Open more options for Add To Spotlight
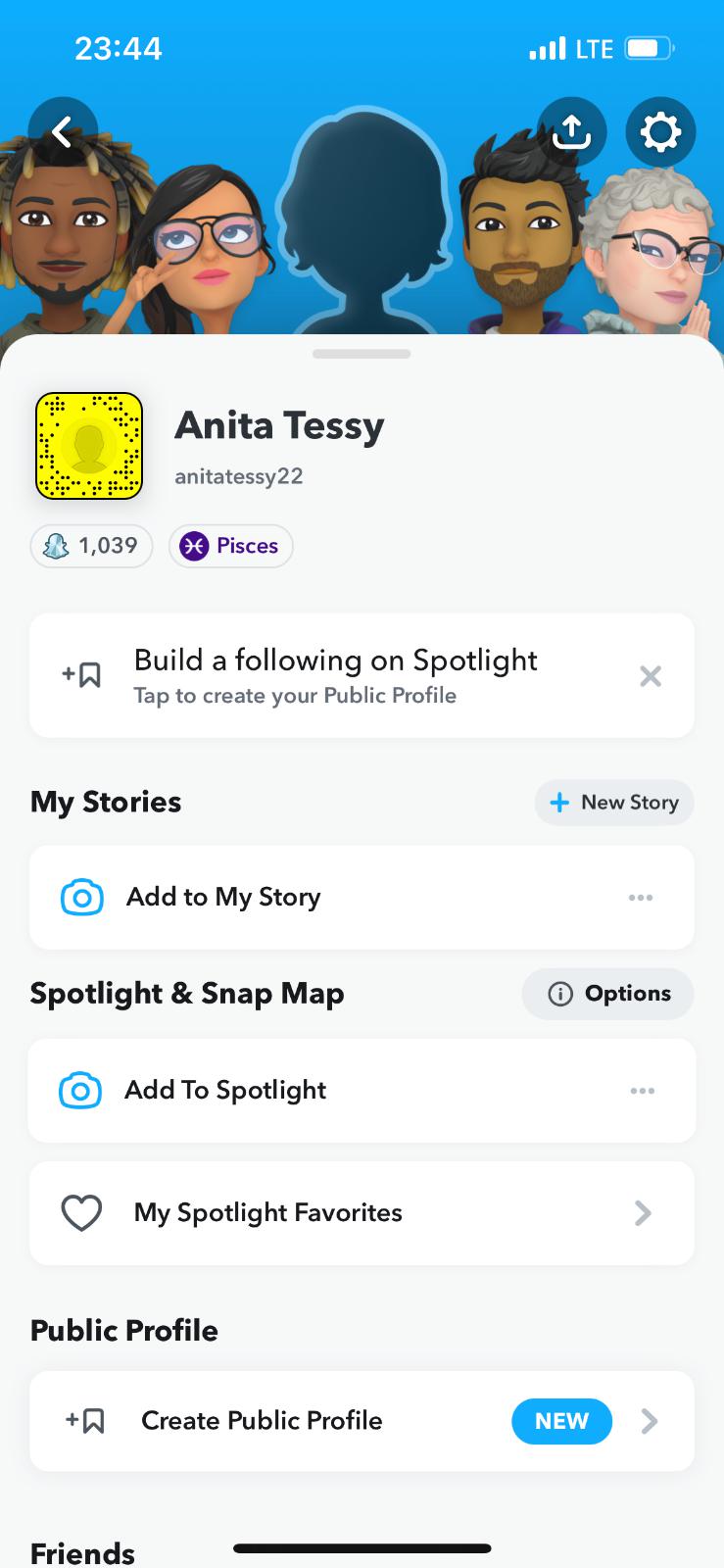724x1568 pixels. (x=643, y=1091)
